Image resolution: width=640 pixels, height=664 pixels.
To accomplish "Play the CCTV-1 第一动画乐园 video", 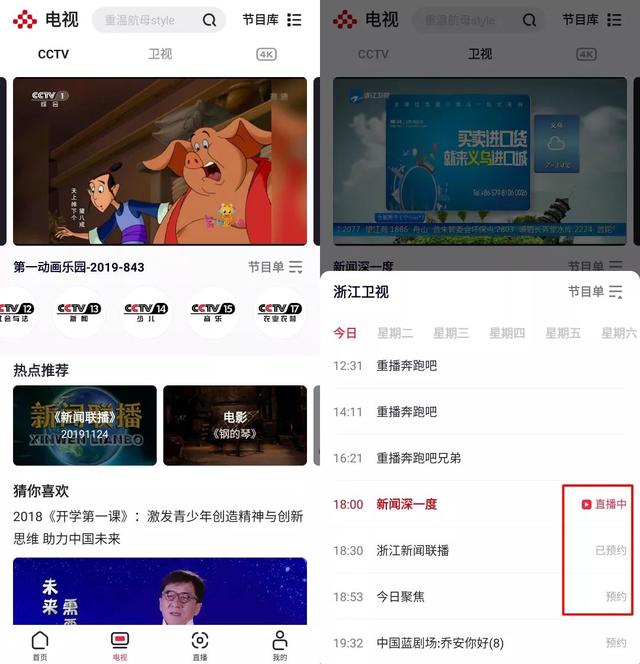I will pyautogui.click(x=160, y=161).
